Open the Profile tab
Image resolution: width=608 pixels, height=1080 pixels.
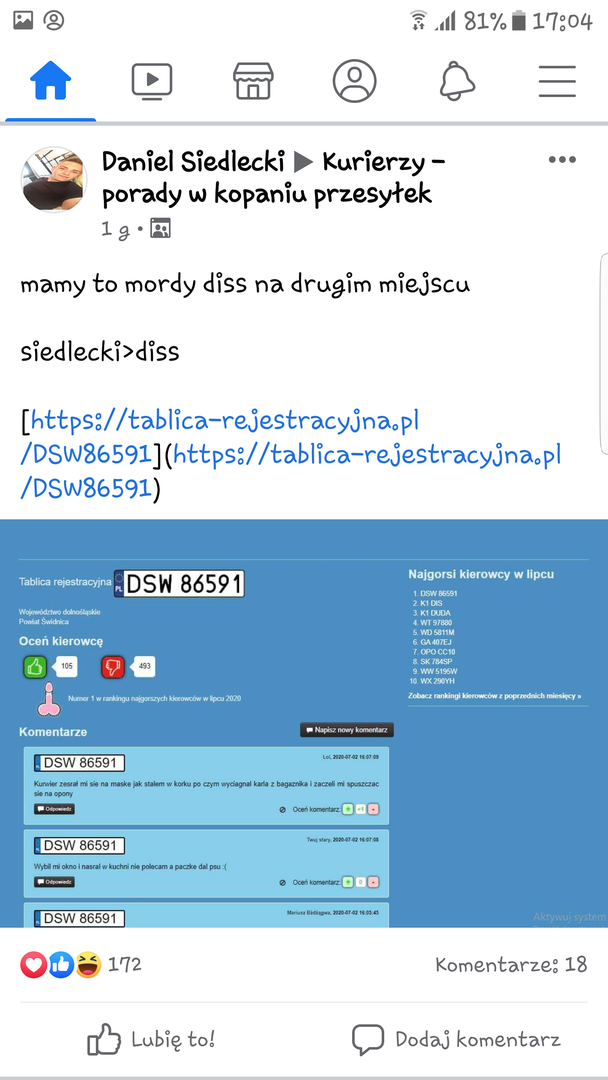tap(355, 81)
